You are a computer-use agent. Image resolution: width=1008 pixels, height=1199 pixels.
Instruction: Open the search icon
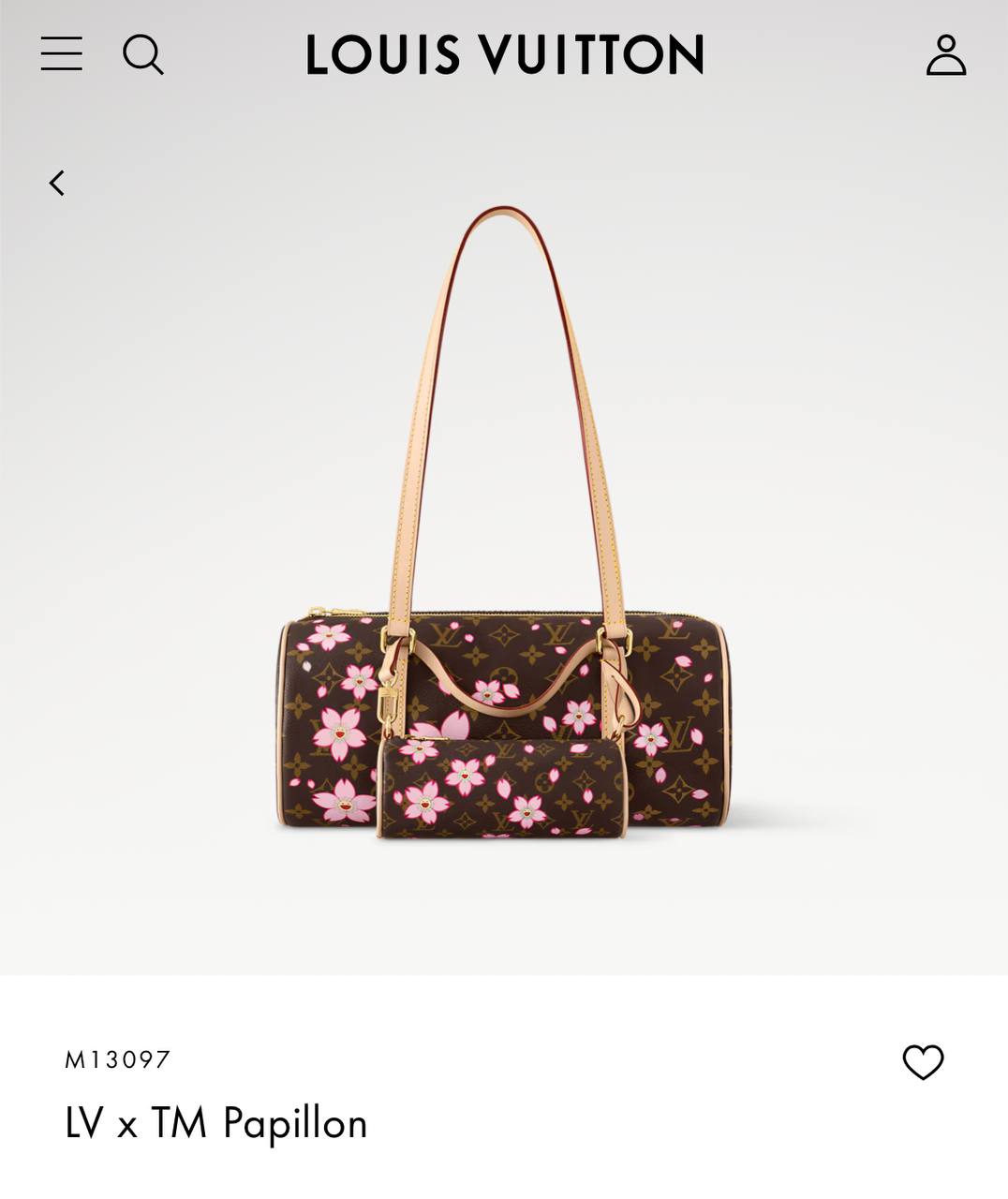143,54
